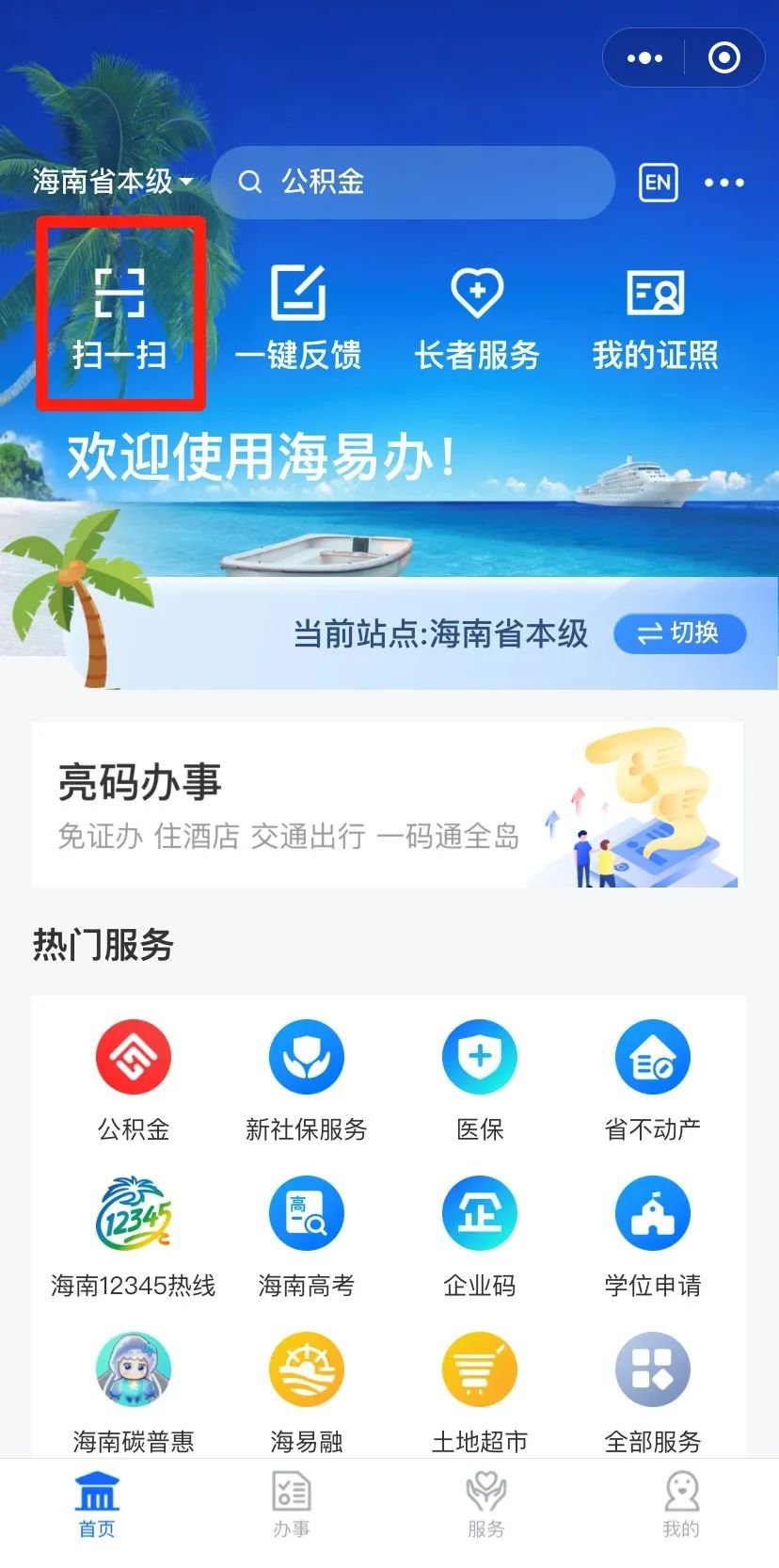The image size is (779, 1568).
Task: Open the mini program capsule menu dots
Action: click(x=644, y=58)
